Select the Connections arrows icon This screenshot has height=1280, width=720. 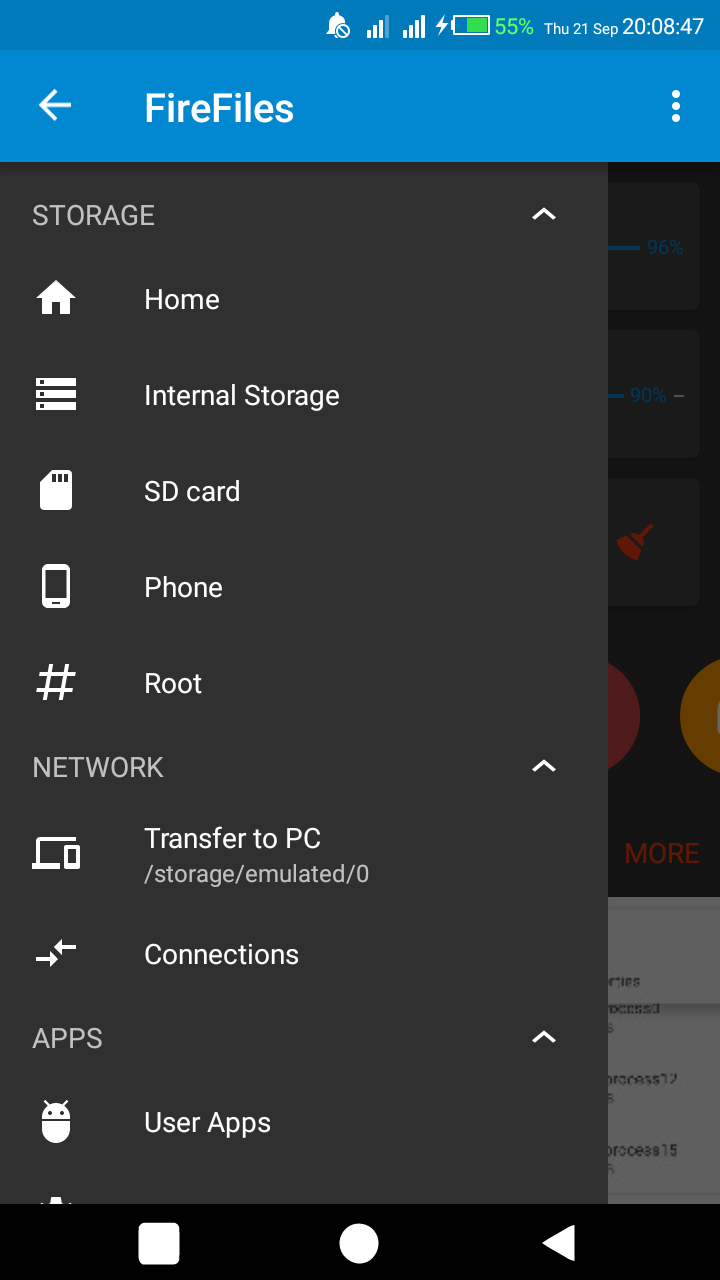56,953
